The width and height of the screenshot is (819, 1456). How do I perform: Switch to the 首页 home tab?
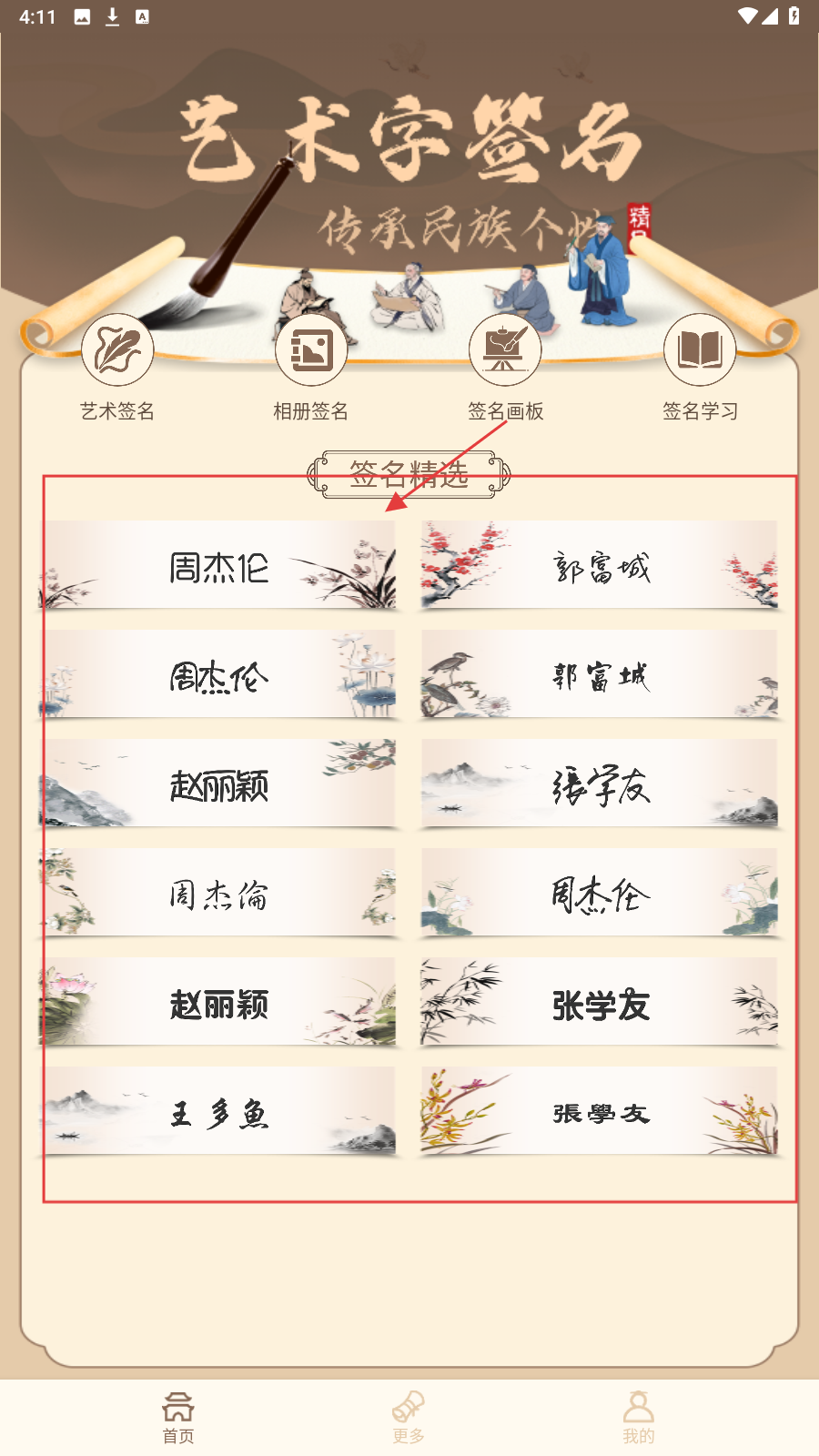click(178, 1417)
